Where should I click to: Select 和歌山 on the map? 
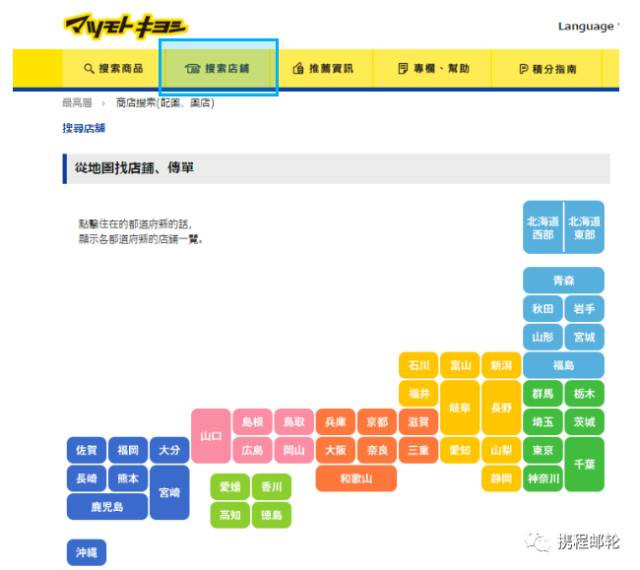pos(356,479)
